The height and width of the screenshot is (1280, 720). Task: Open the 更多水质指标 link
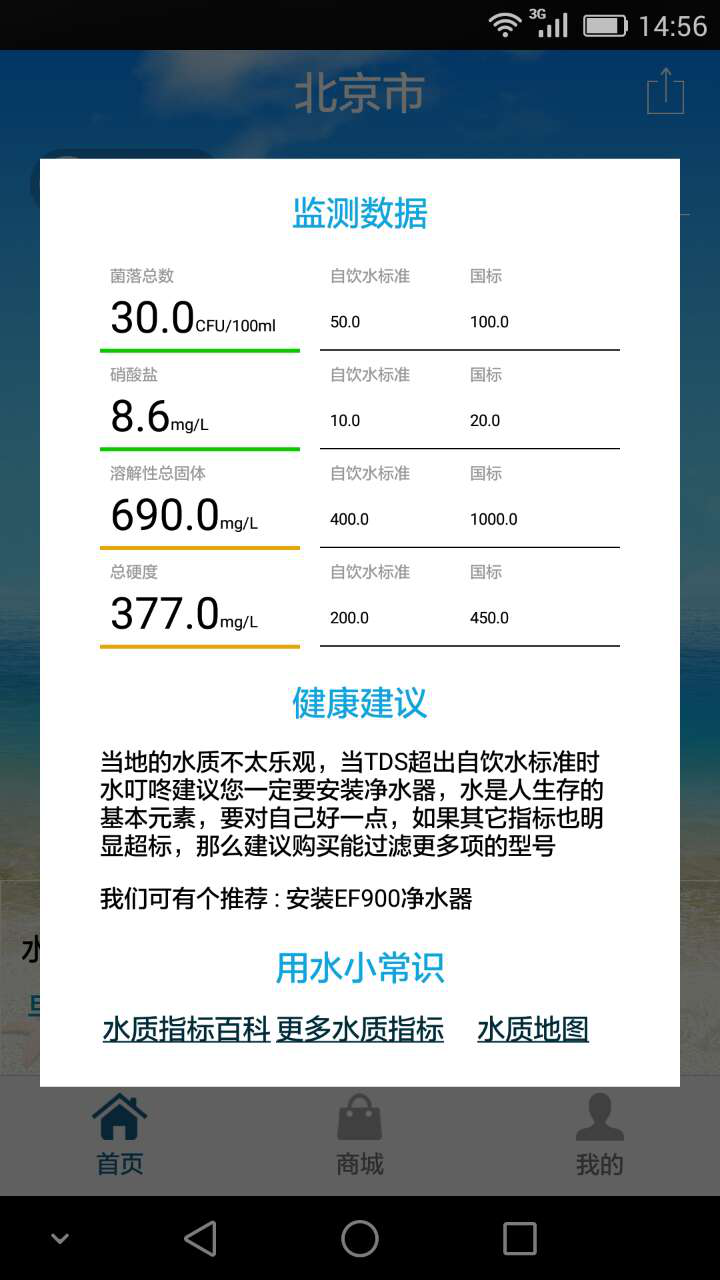coord(360,1029)
